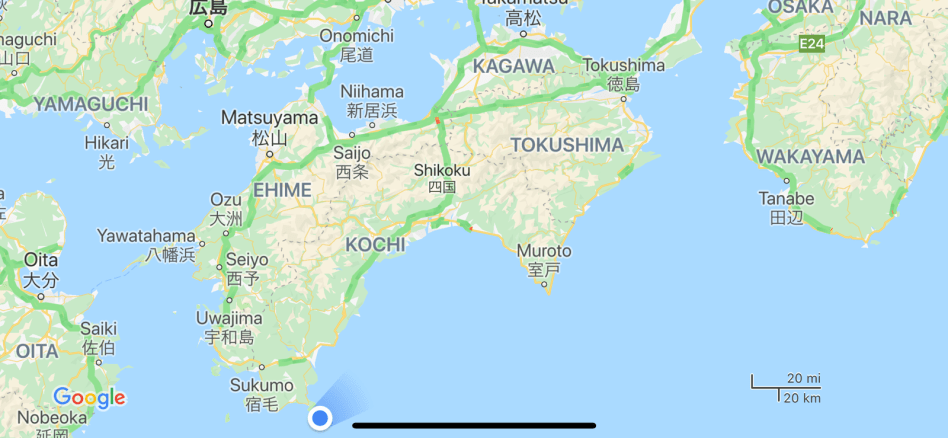Select the Matsuyama city label

[x=268, y=118]
